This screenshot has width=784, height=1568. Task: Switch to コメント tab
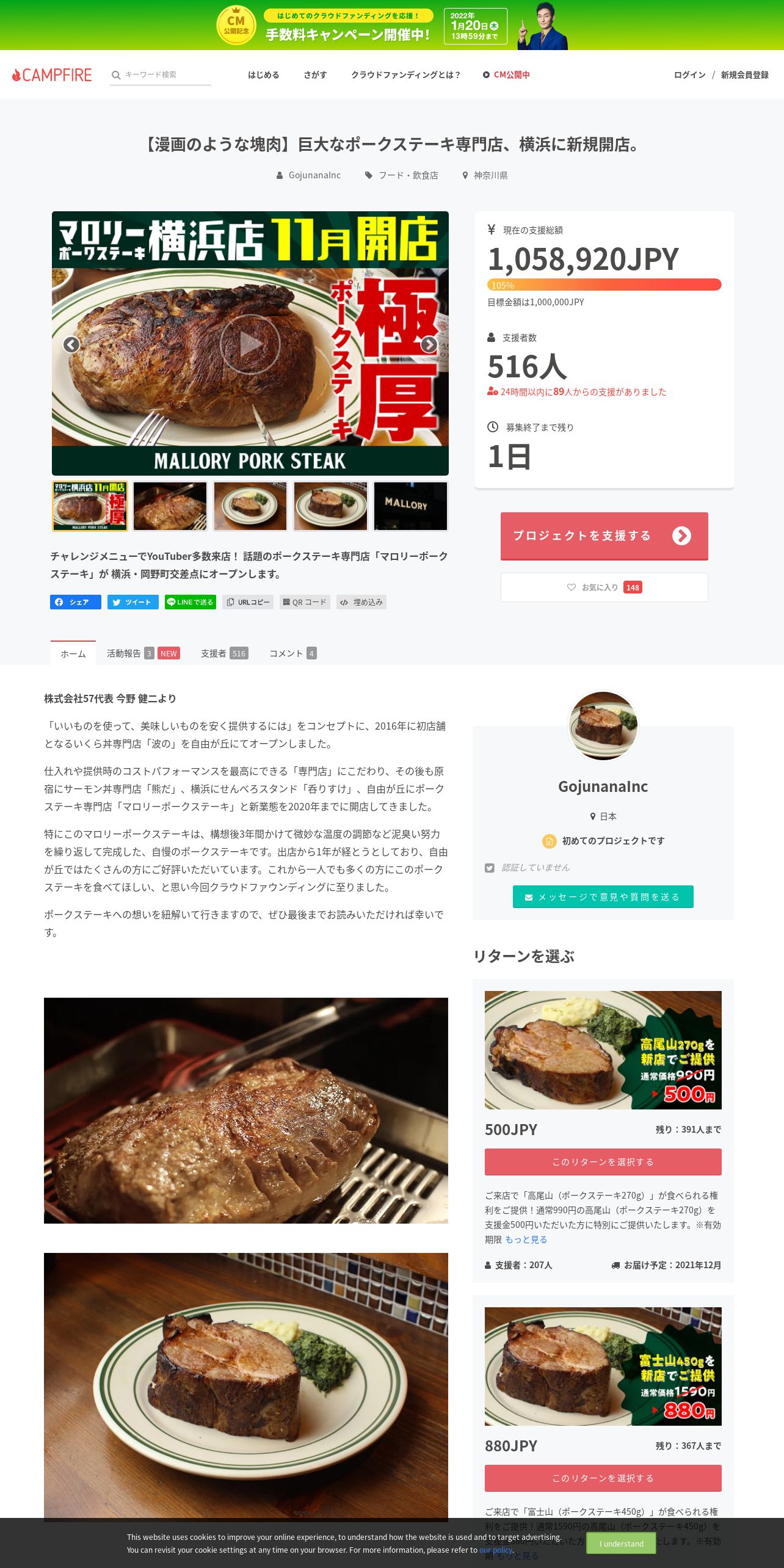293,653
